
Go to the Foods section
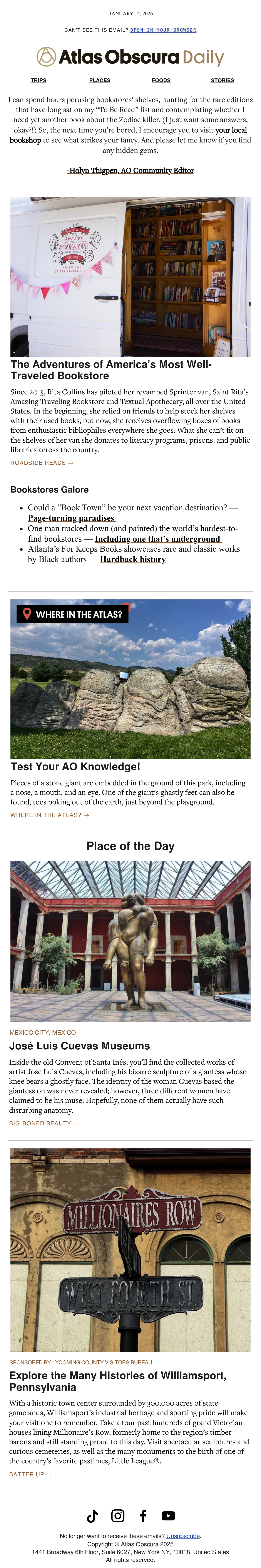pyautogui.click(x=161, y=80)
